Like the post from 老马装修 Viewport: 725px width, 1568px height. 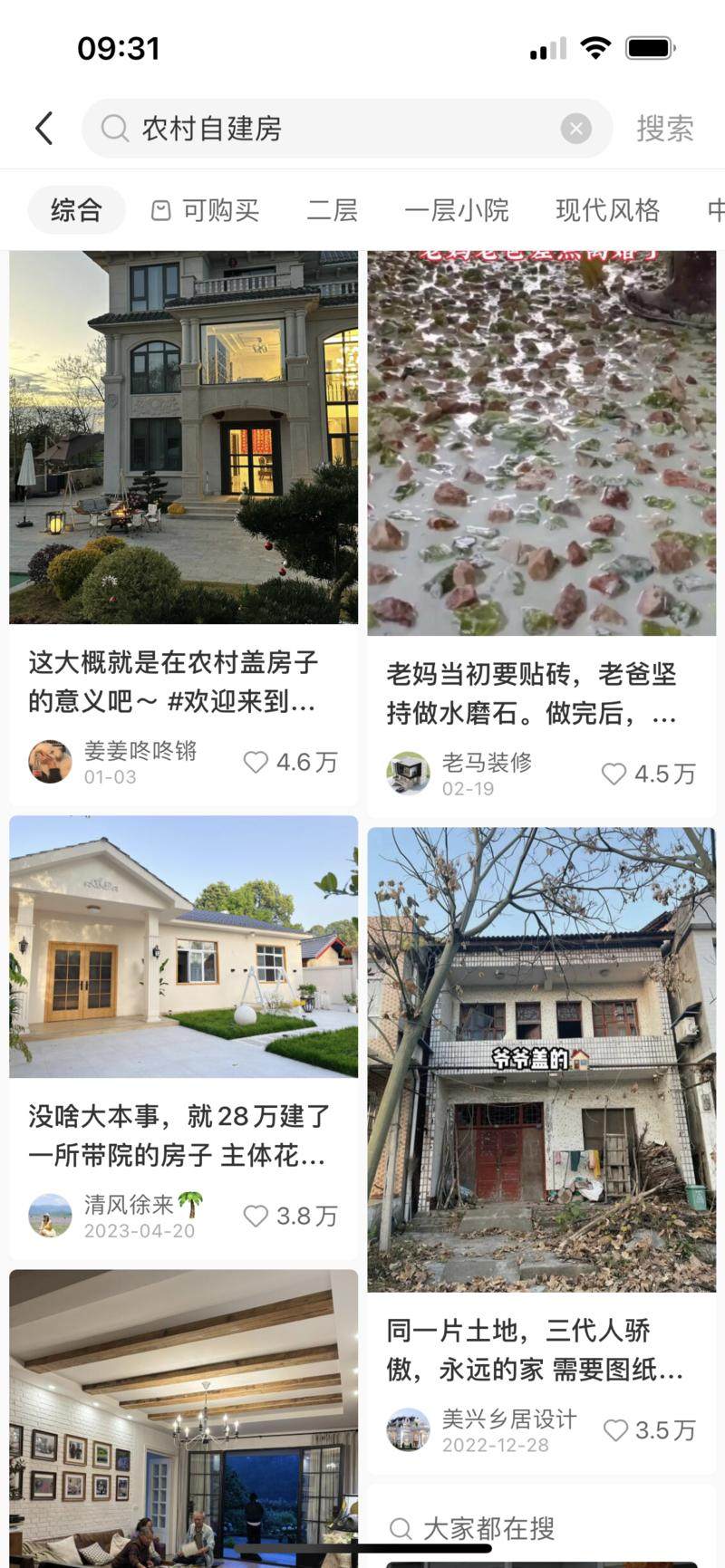pyautogui.click(x=614, y=774)
